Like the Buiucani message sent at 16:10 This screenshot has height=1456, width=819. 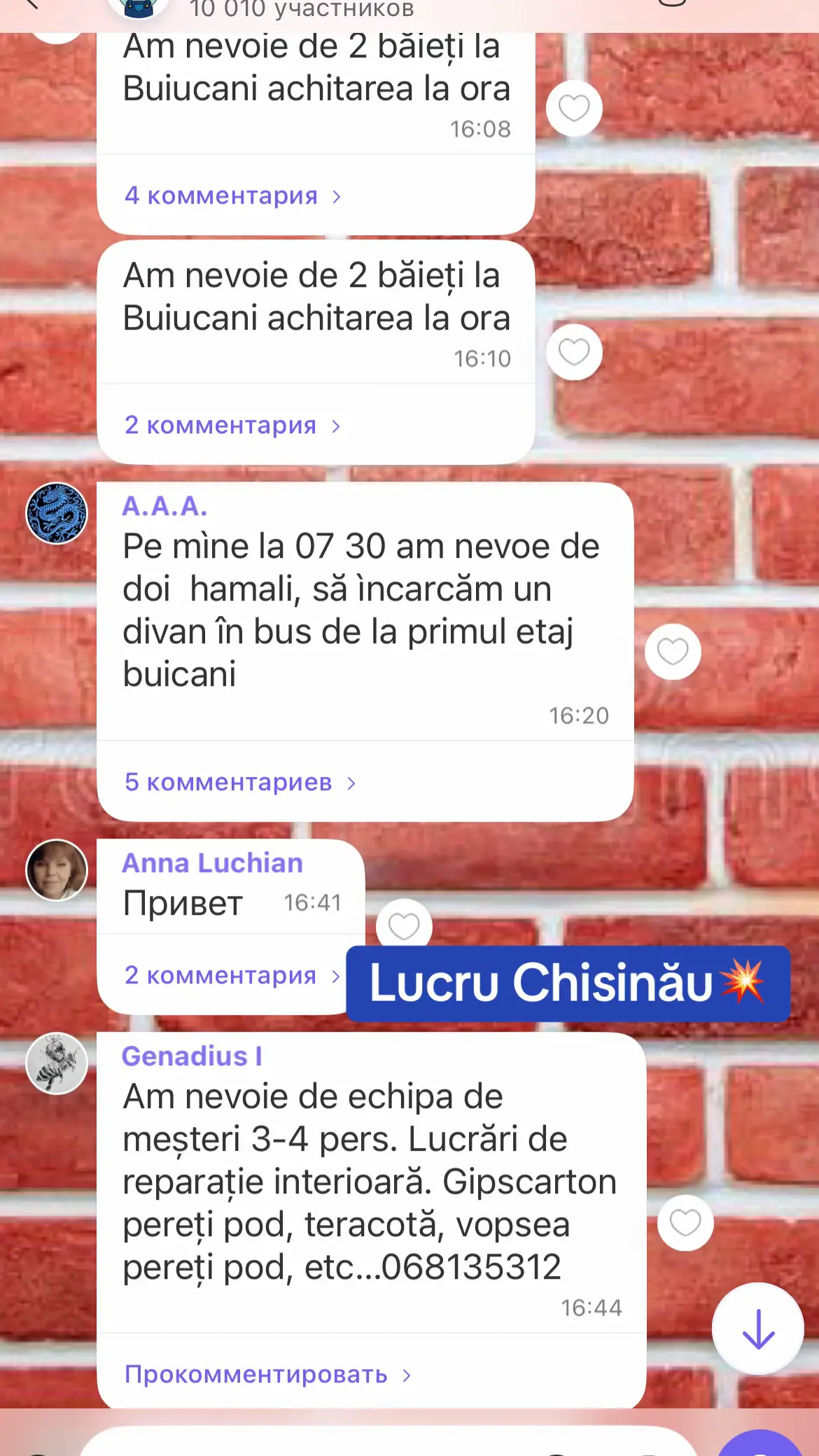[x=574, y=352]
